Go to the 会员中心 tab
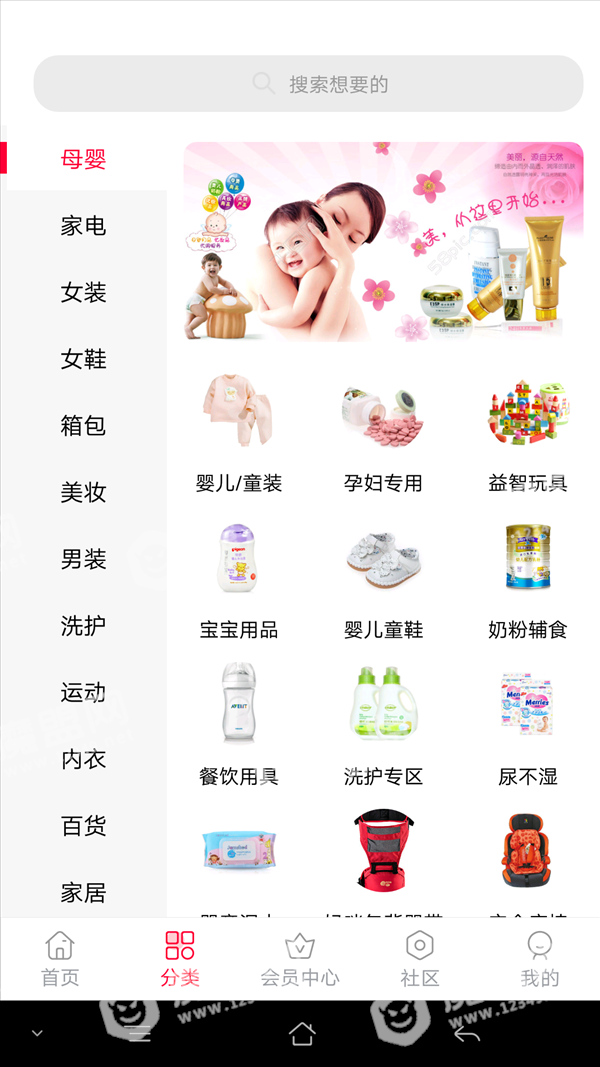The image size is (600, 1067). click(300, 959)
